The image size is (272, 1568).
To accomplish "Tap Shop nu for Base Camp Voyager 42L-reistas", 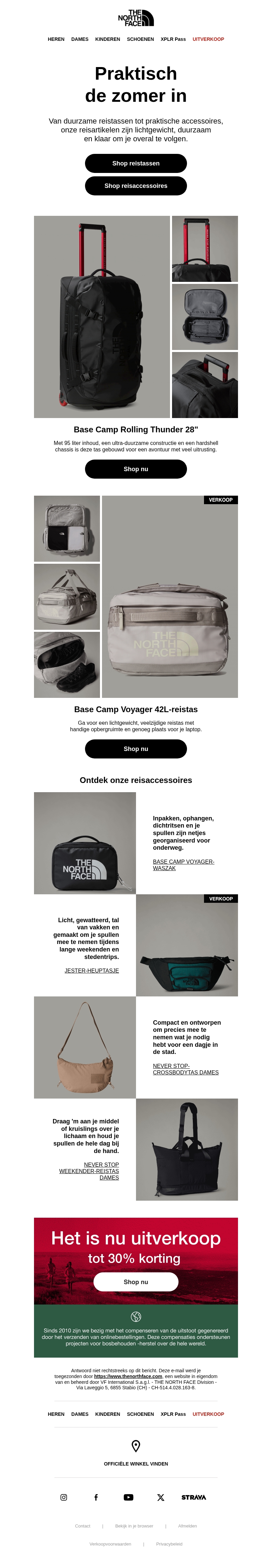I will coord(136,749).
